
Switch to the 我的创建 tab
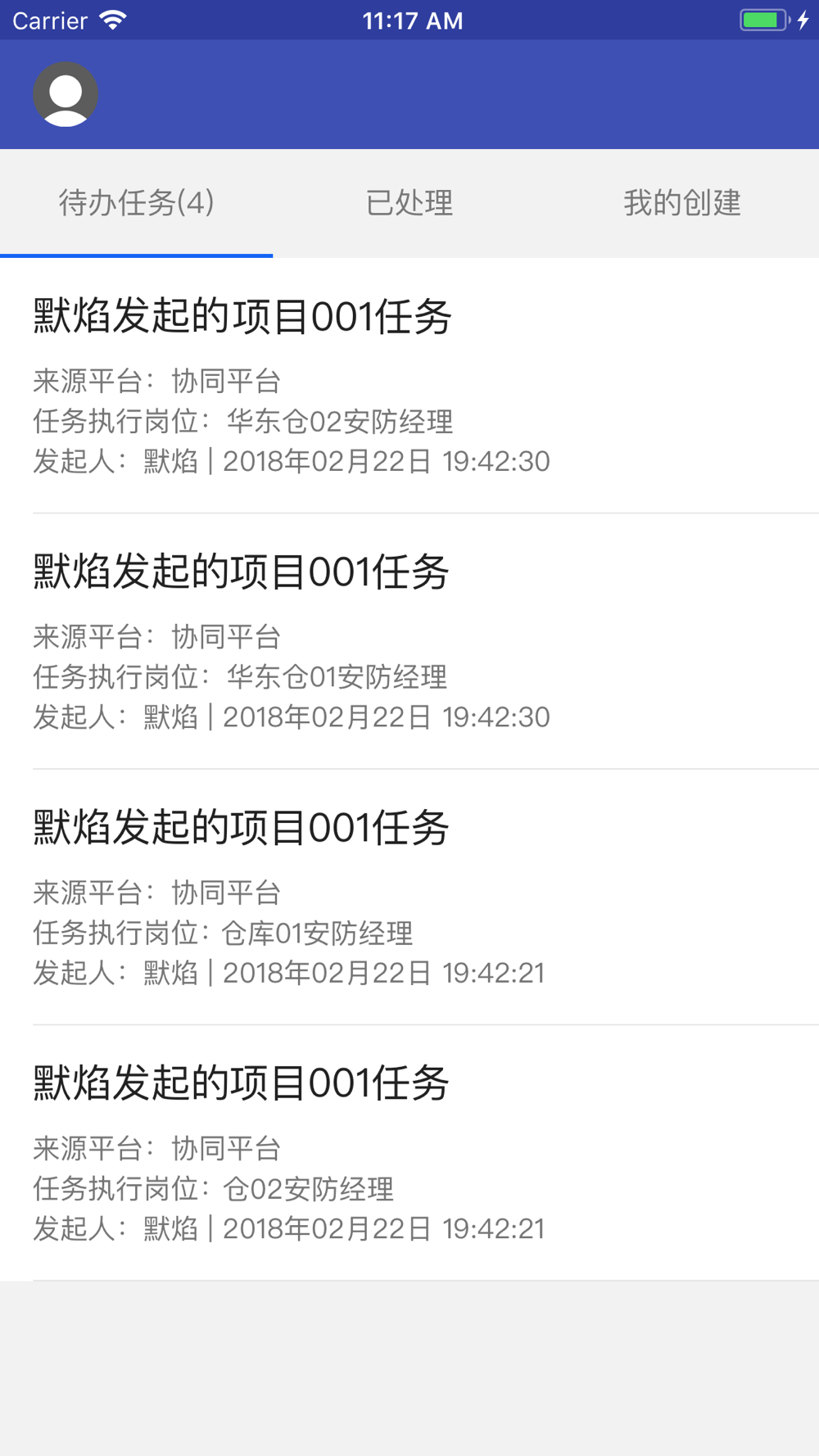[x=681, y=203]
